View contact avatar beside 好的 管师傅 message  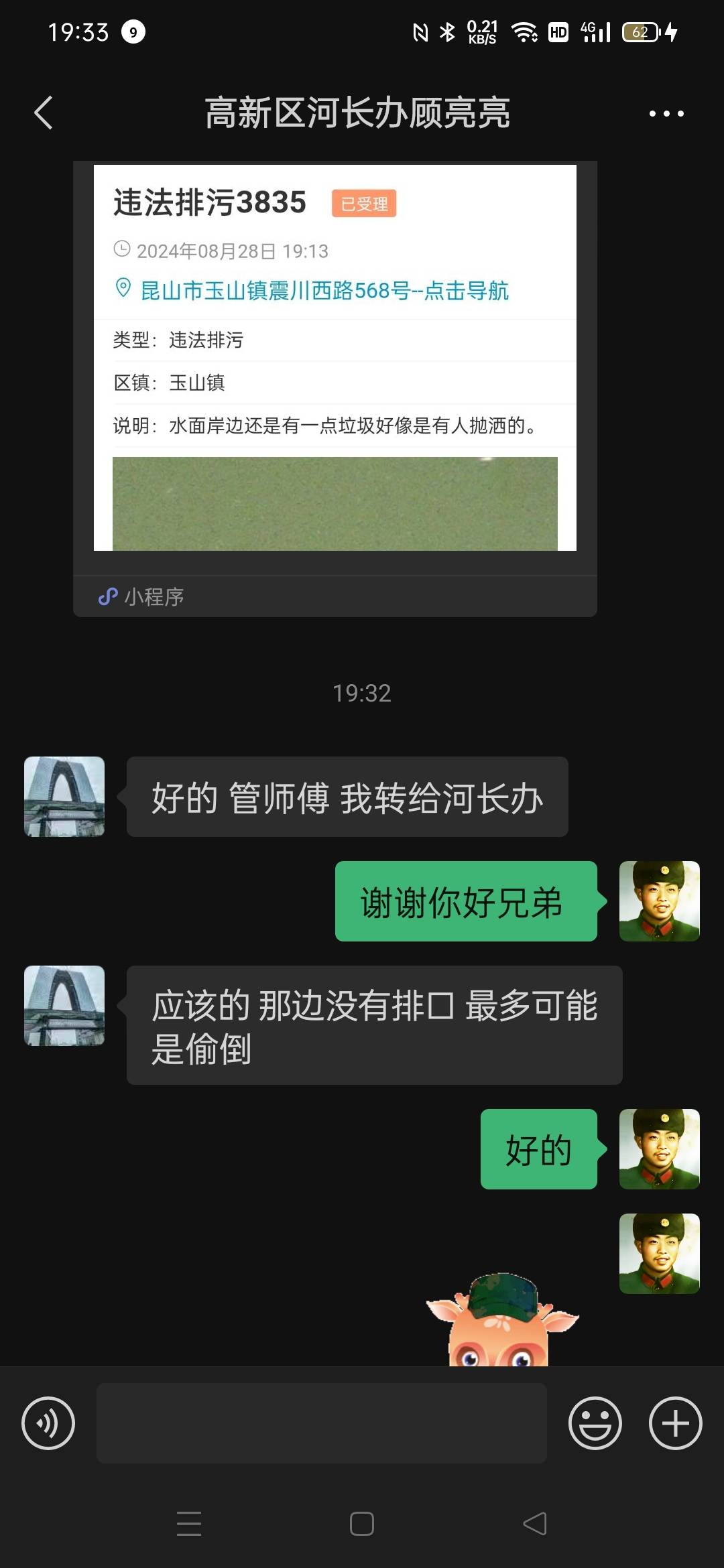(x=64, y=797)
